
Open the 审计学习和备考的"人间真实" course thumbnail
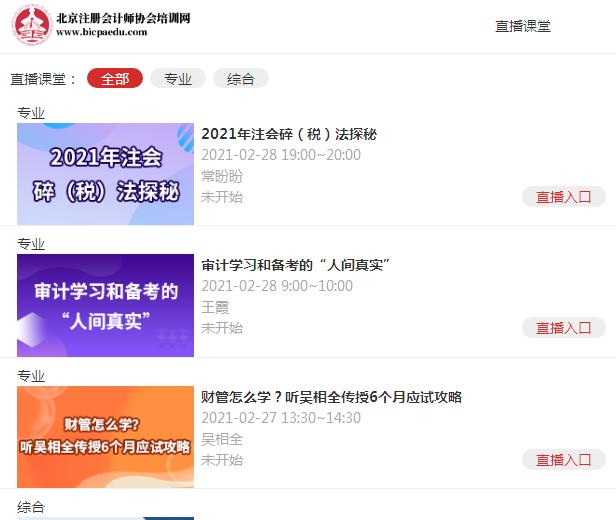[x=105, y=305]
